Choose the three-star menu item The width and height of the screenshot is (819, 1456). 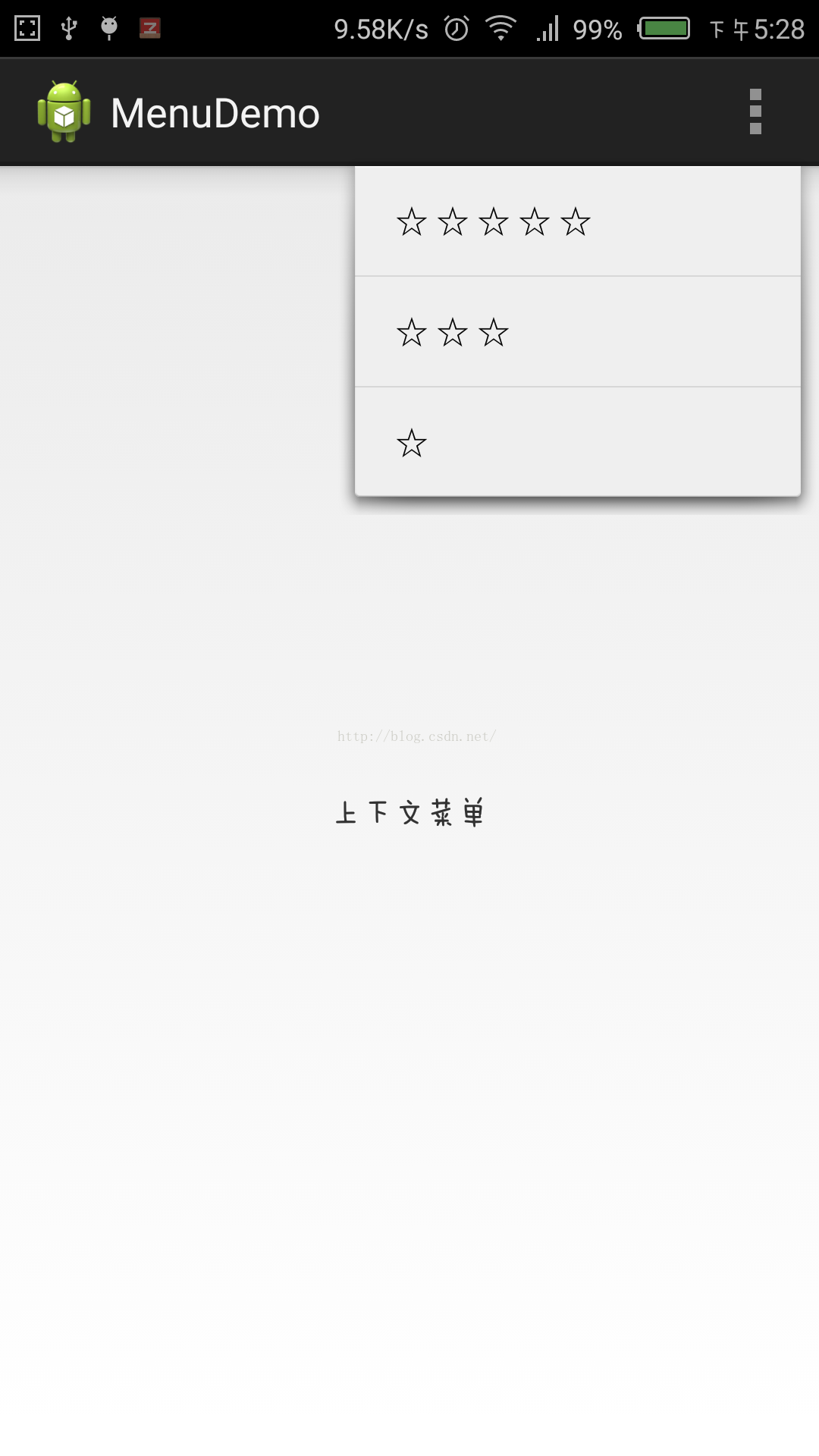click(x=577, y=332)
